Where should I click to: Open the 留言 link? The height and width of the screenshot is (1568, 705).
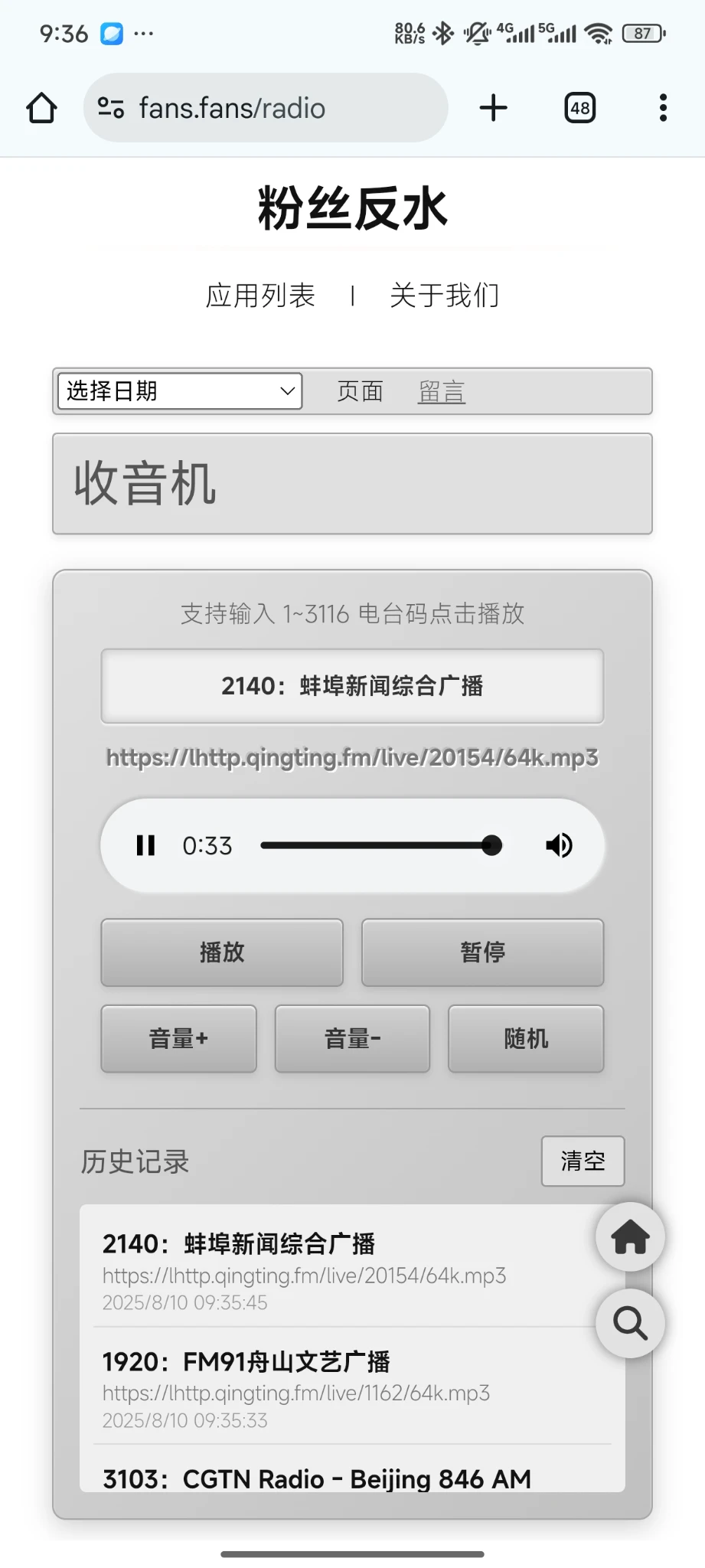pos(442,391)
